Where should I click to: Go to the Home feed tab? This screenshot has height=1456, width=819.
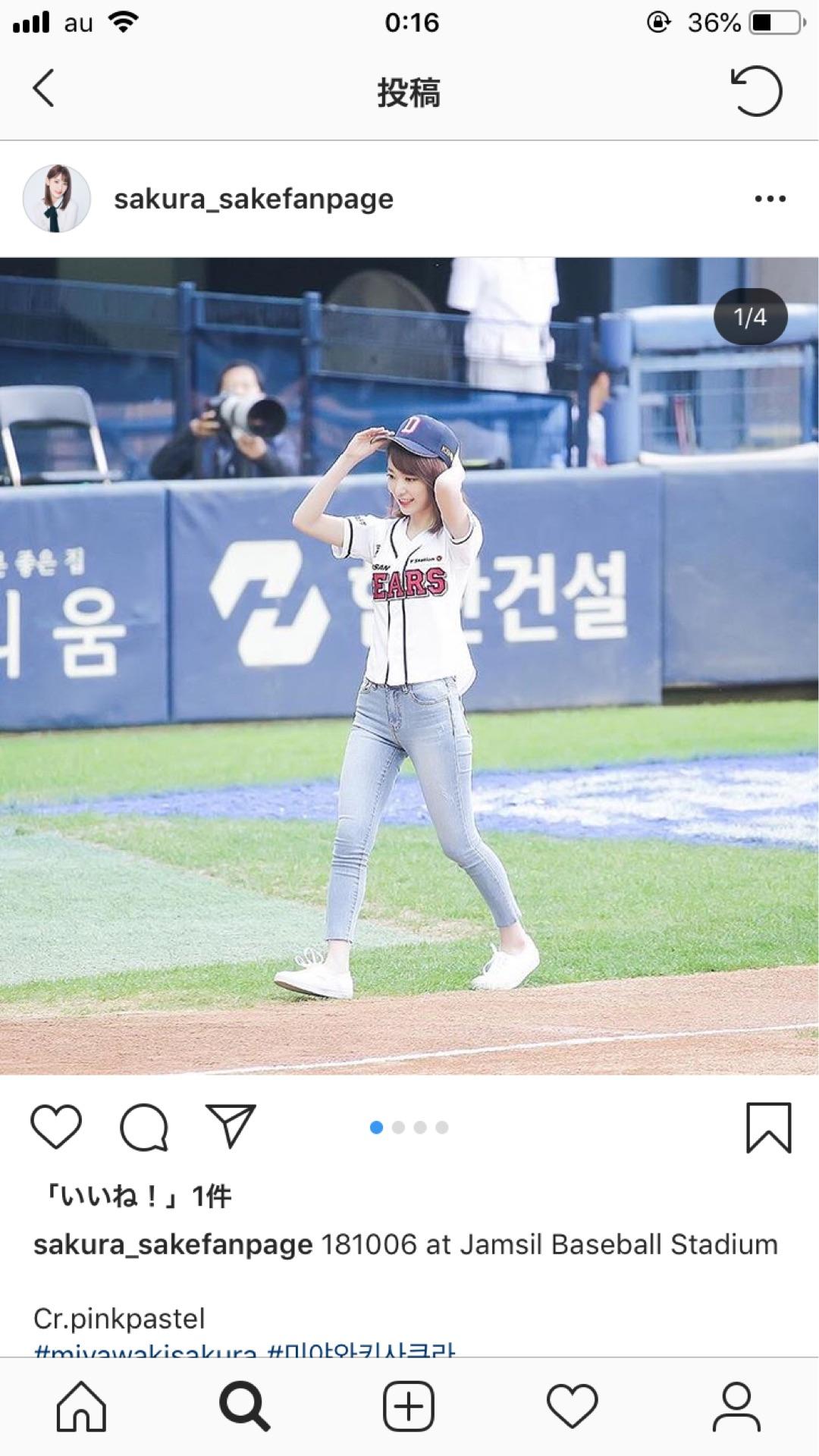[81, 1407]
